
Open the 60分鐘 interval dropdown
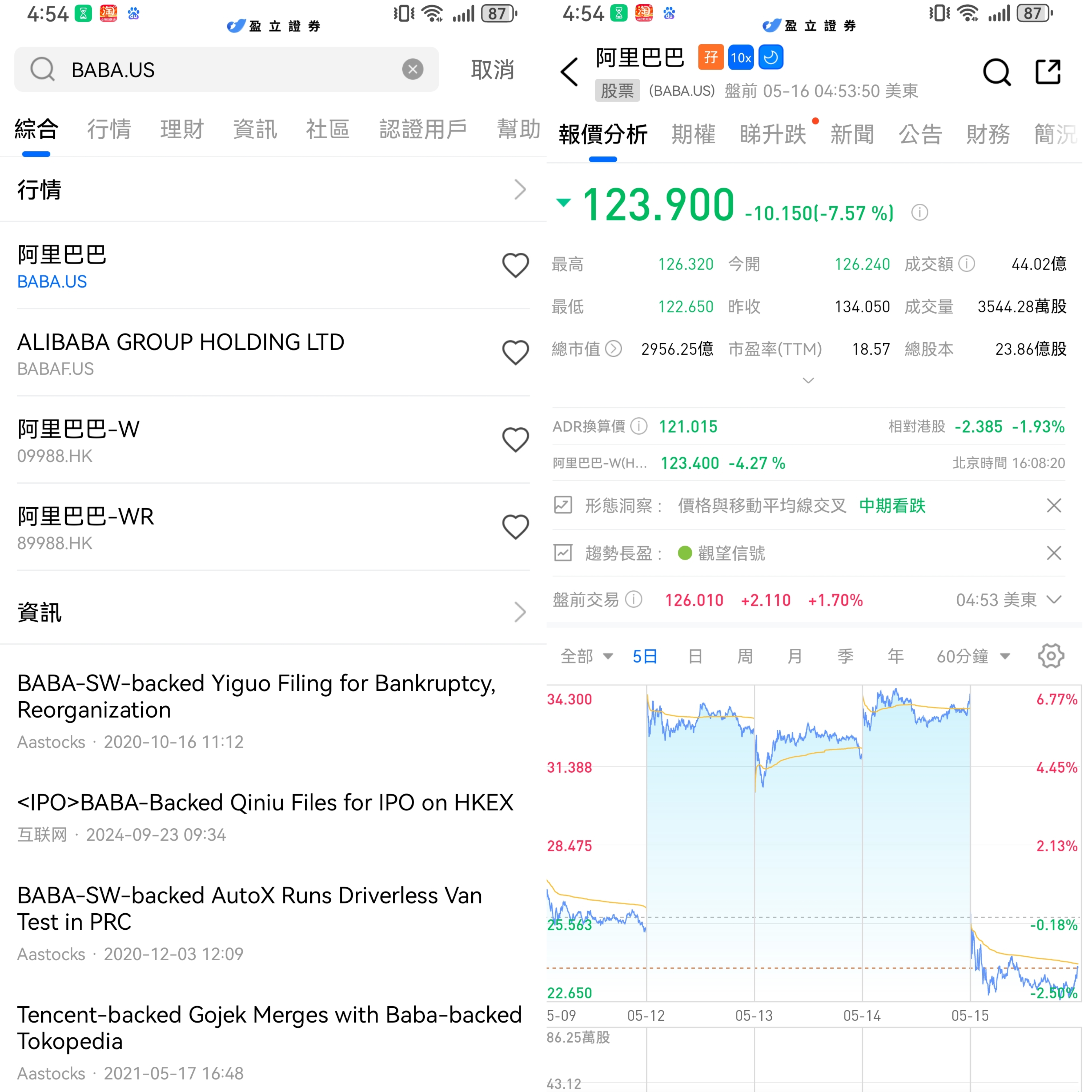point(973,656)
